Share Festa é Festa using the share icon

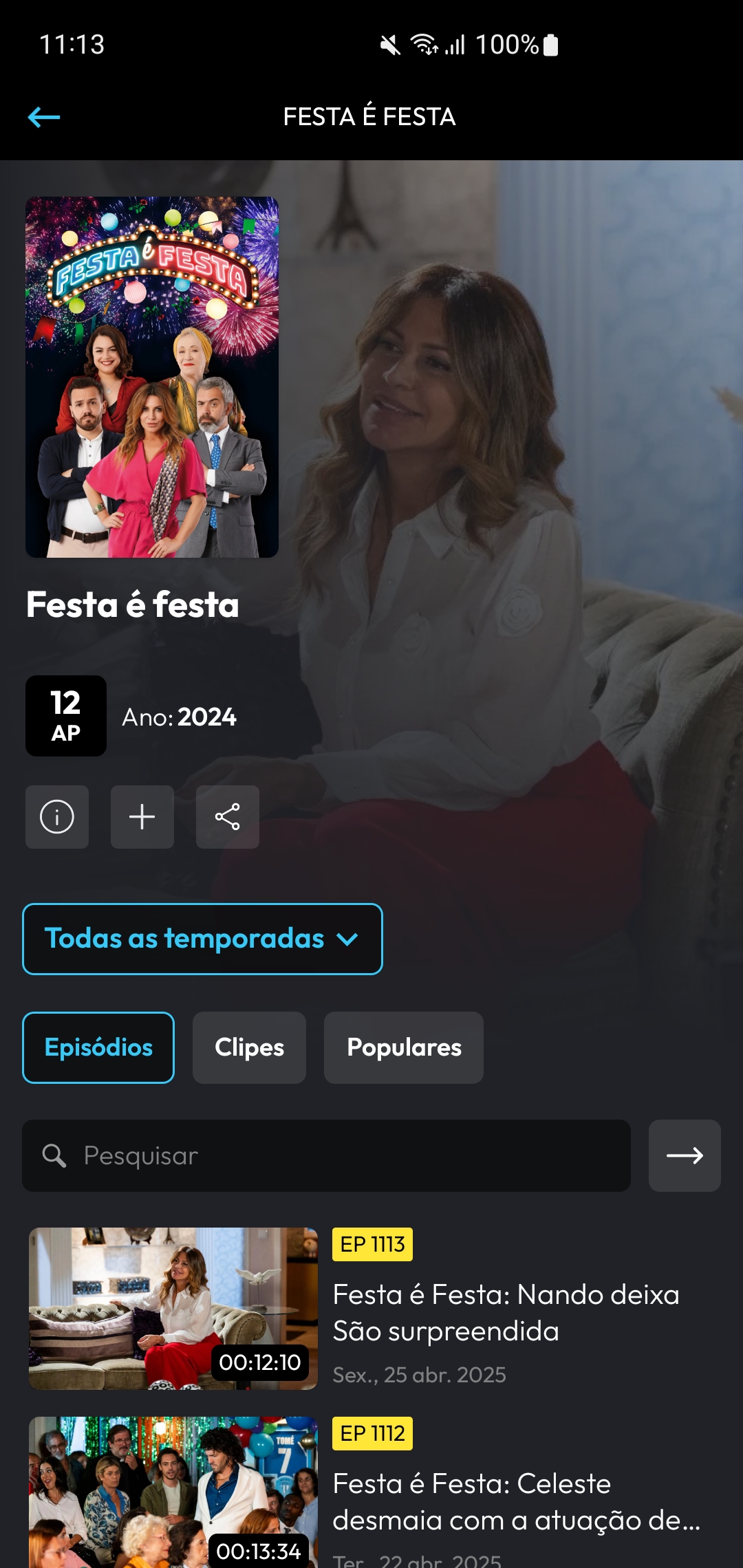(228, 817)
